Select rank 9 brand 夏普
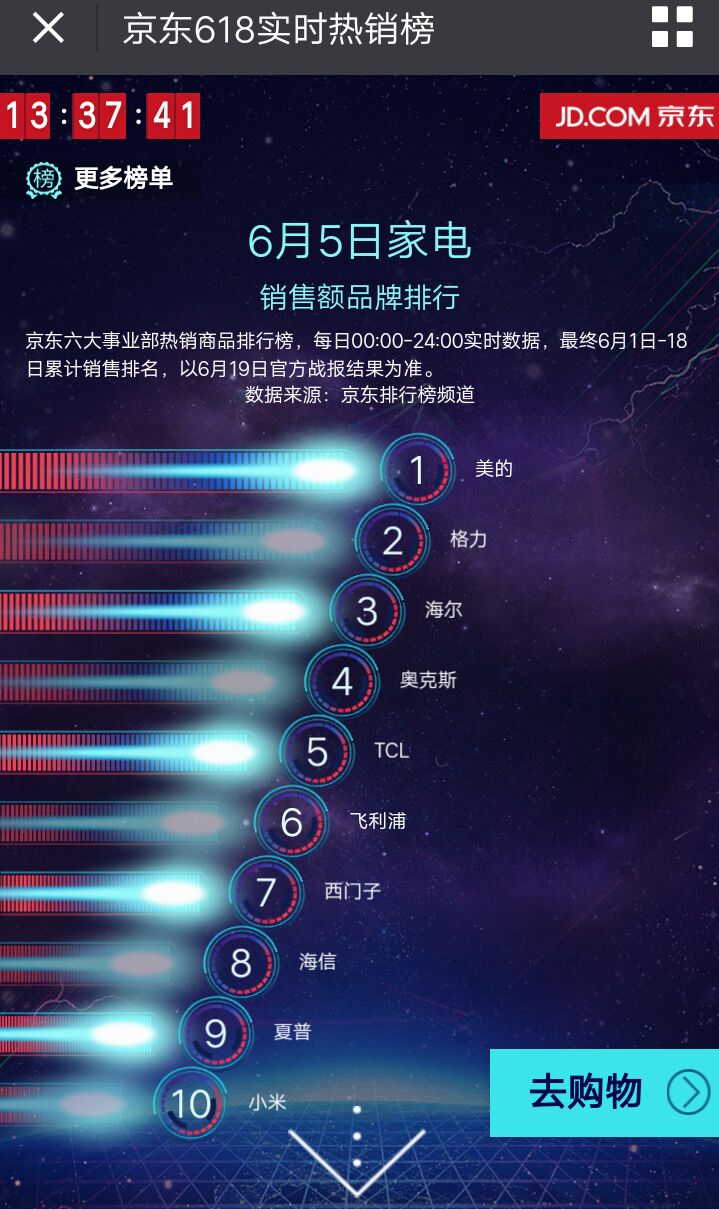The image size is (719, 1209). pos(292,1032)
